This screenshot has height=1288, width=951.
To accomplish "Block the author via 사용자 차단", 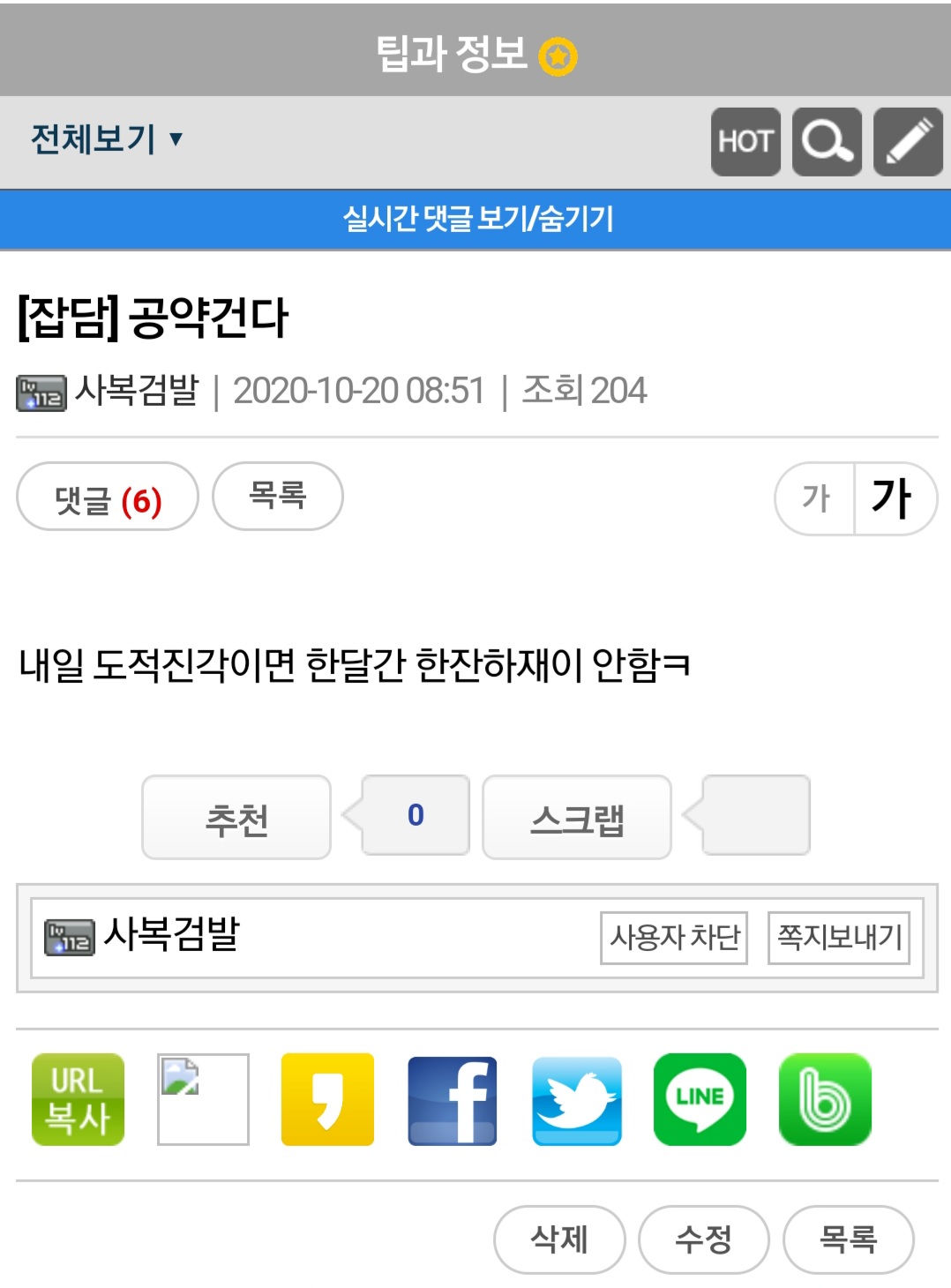I will tap(674, 938).
